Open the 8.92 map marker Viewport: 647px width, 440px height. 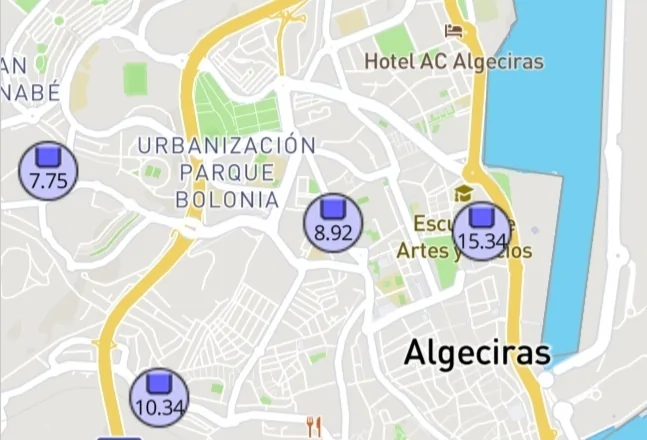point(333,222)
